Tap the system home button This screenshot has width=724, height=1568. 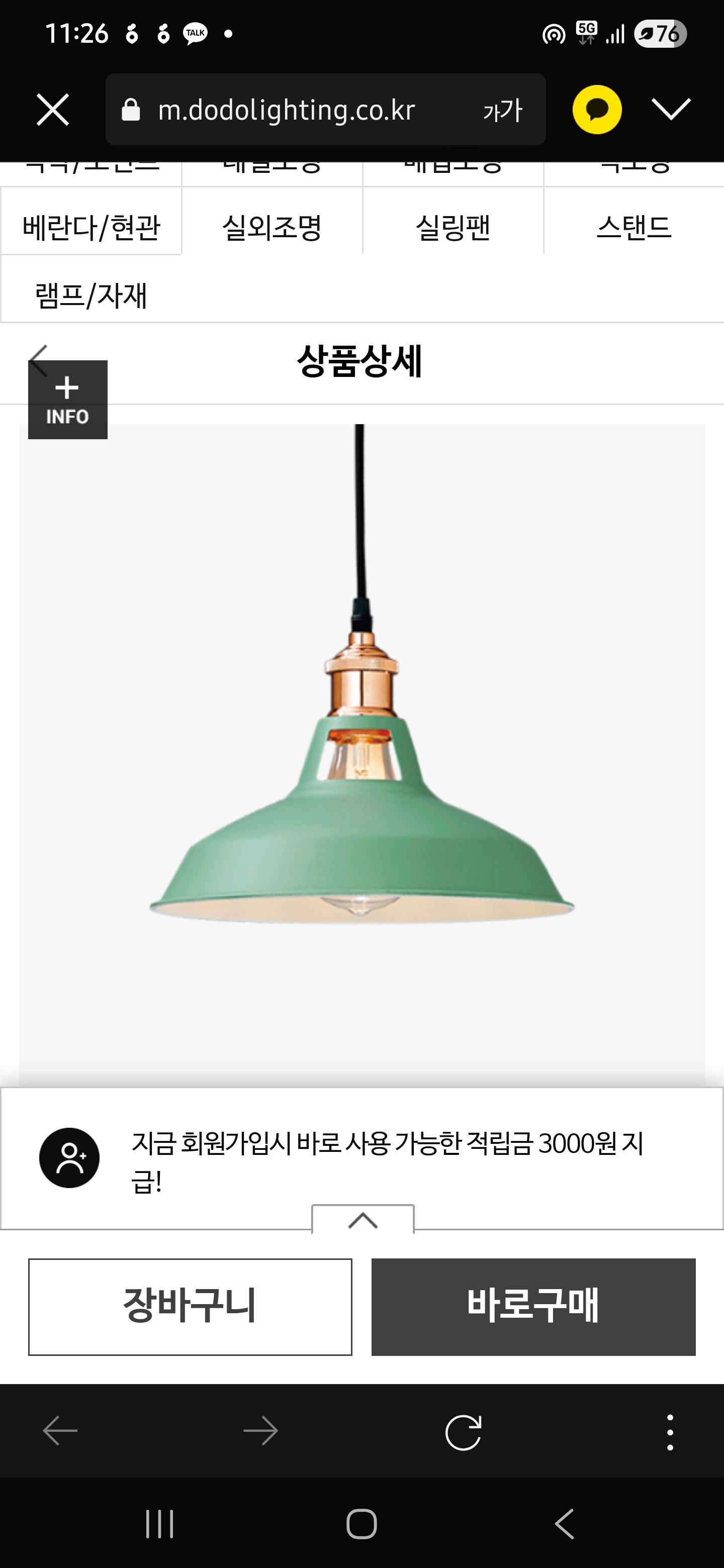(361, 1524)
